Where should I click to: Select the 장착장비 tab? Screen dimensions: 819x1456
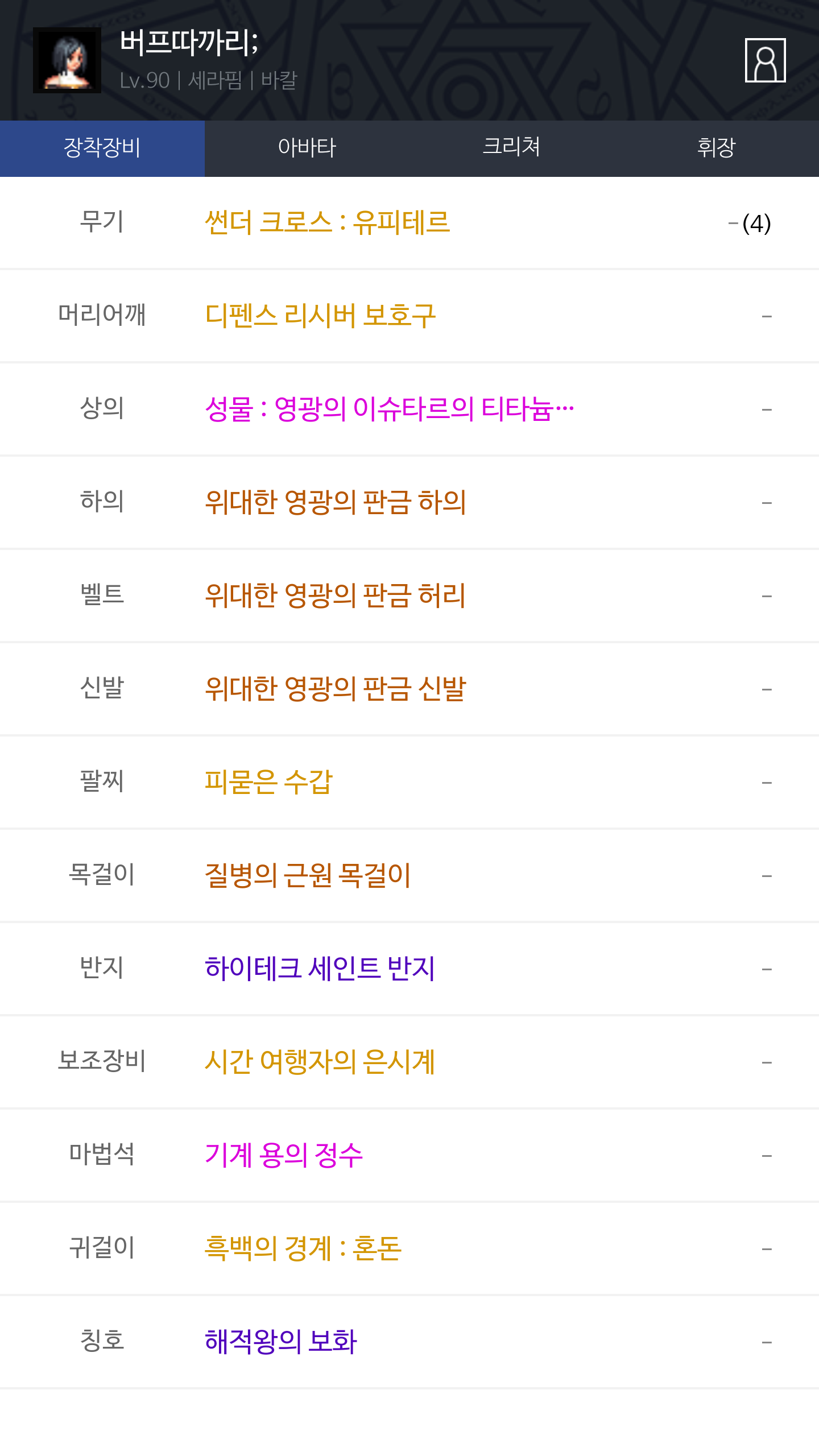tap(102, 148)
